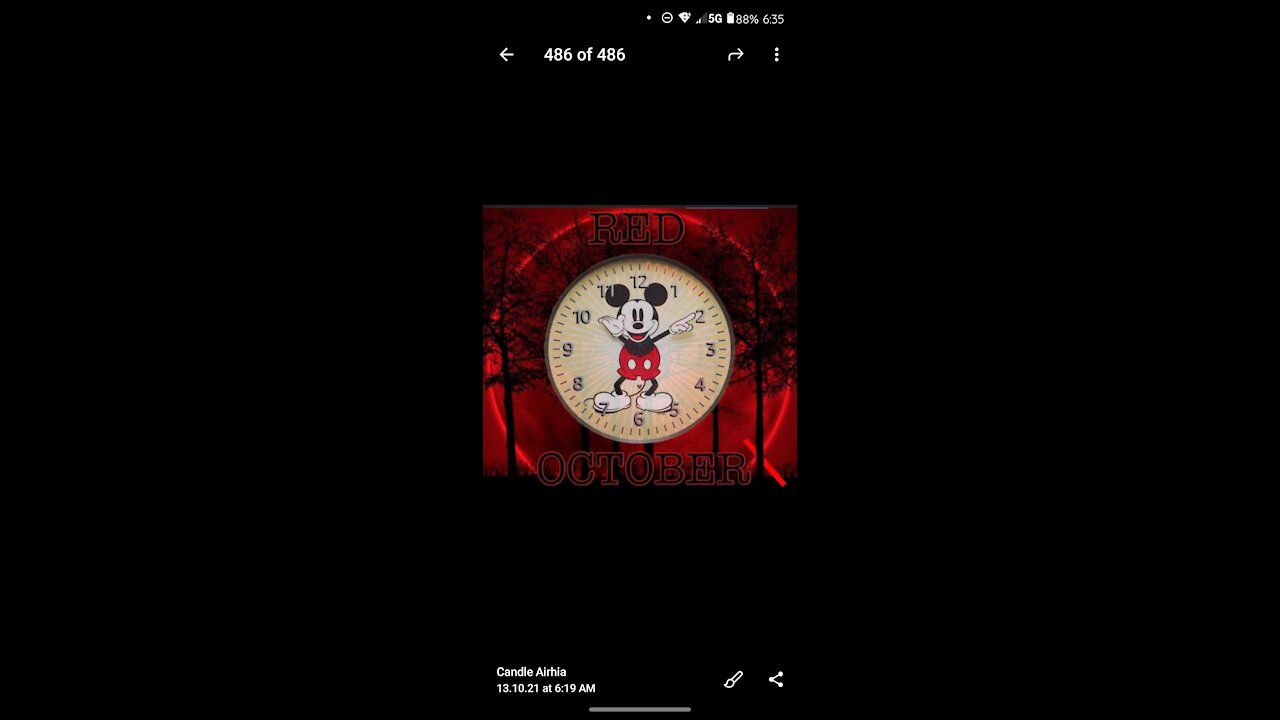The image size is (1280, 720).
Task: Open the overflow menu
Action: click(x=777, y=55)
